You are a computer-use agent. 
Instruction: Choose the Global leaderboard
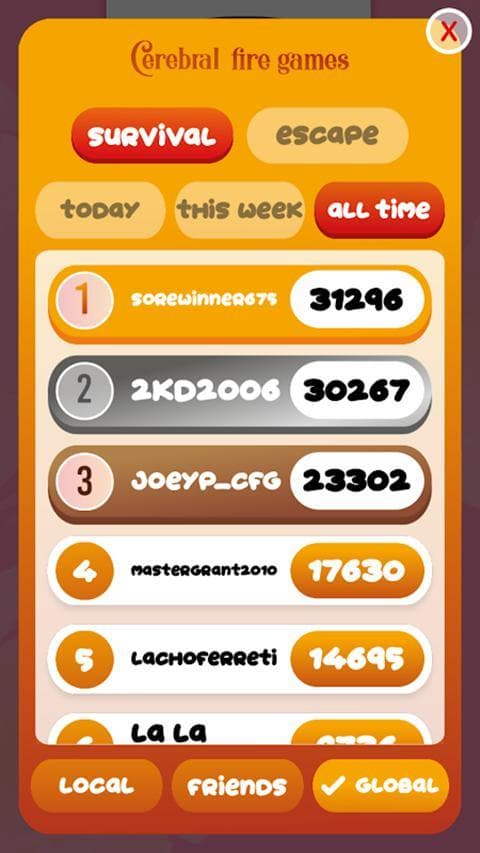[381, 786]
